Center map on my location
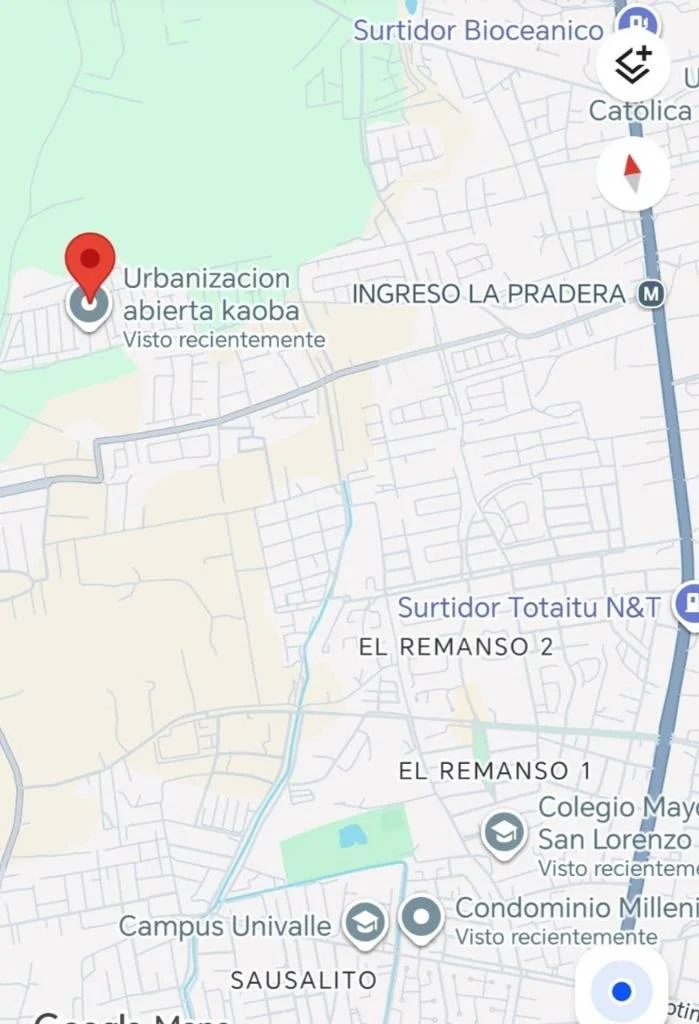Screen dimensions: 699x1024 621,991
